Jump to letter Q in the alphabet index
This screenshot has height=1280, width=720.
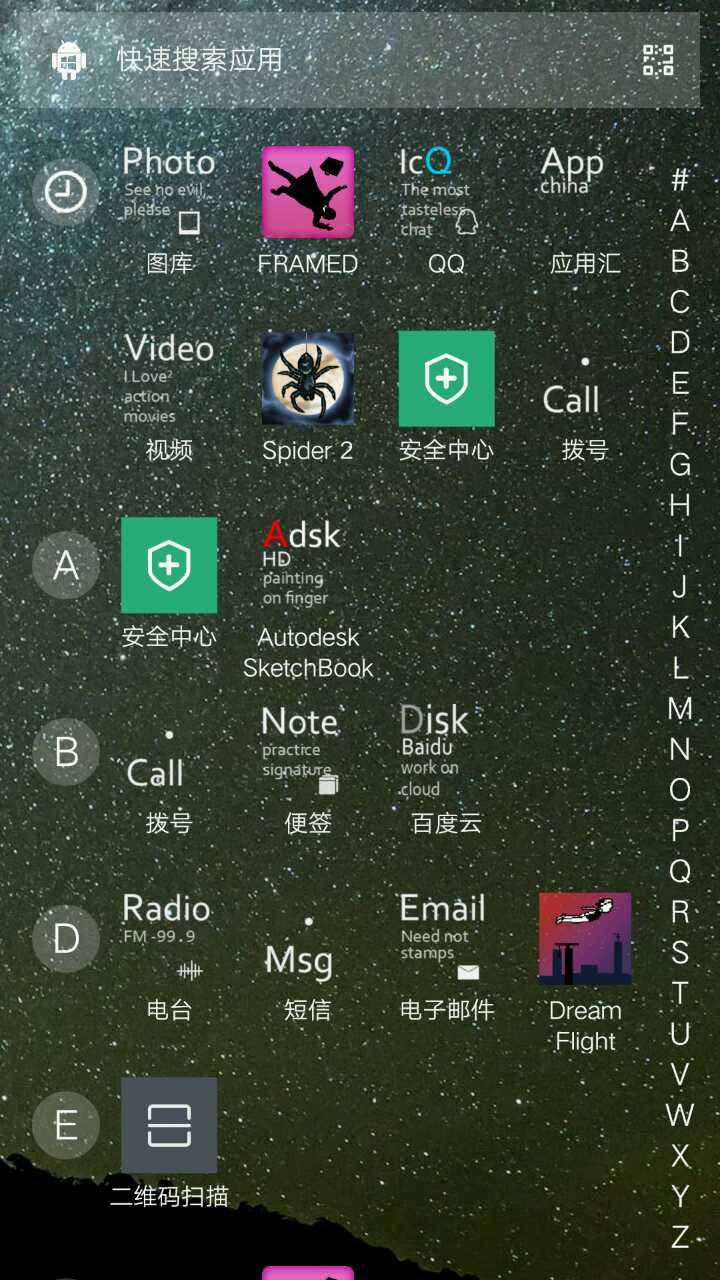click(680, 871)
